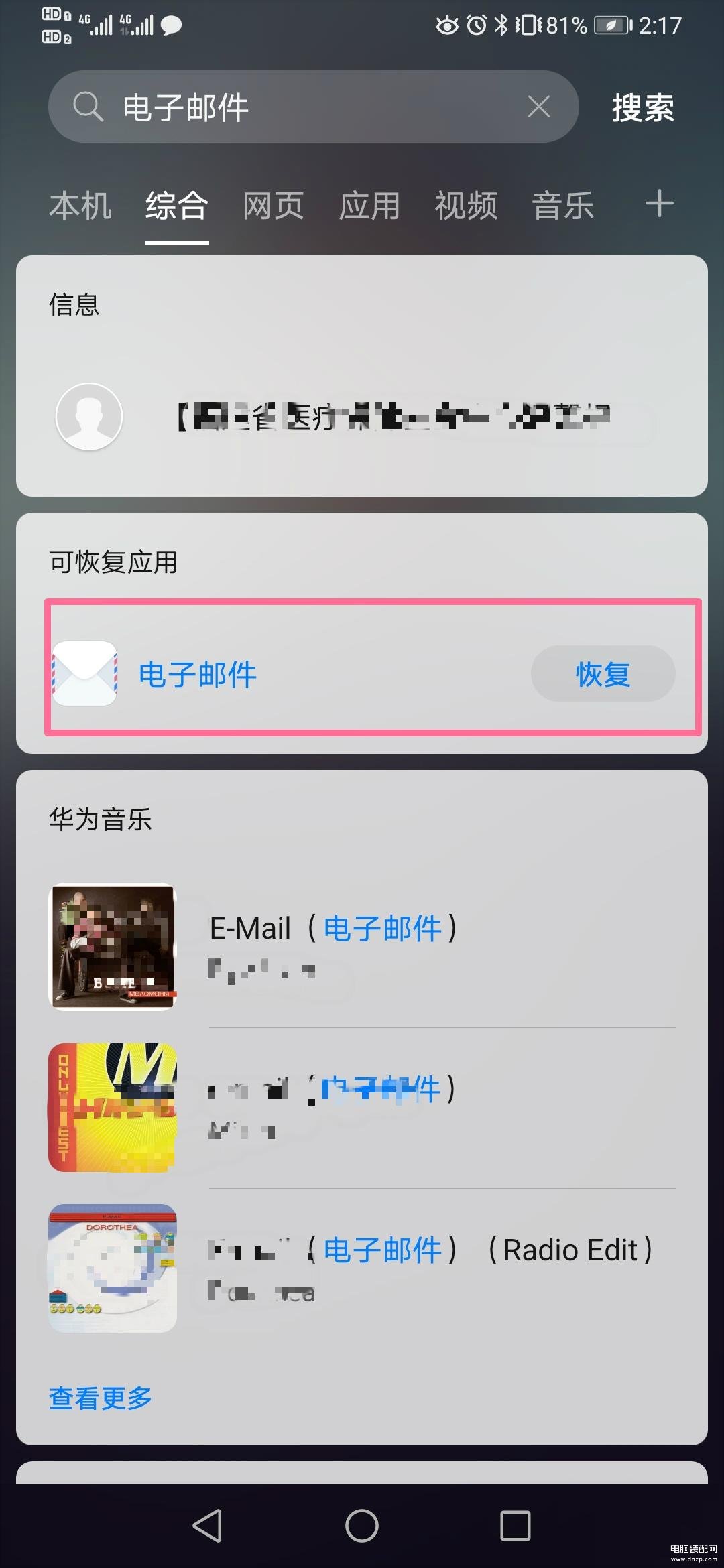
Task: Clear the search text with the X
Action: tap(539, 107)
